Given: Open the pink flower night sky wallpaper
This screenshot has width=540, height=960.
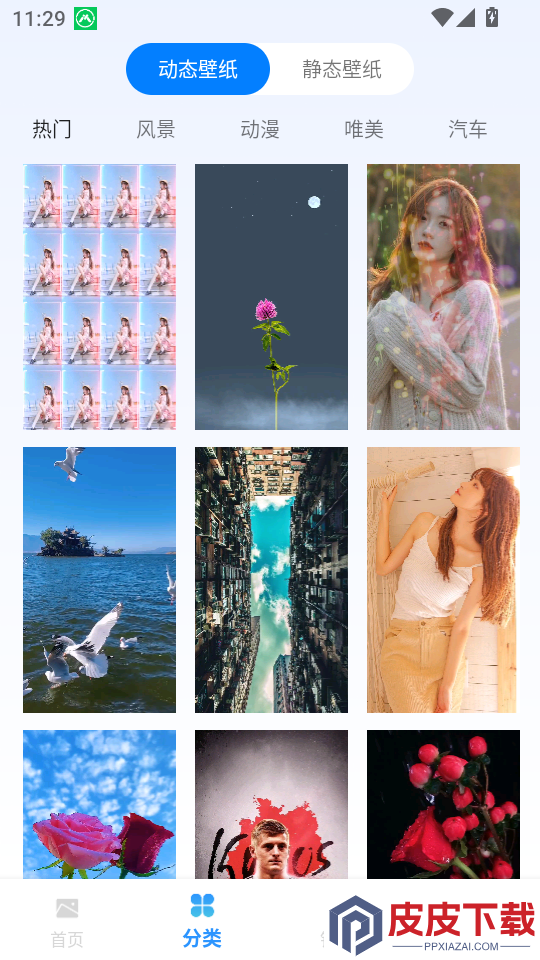Looking at the screenshot, I should point(271,297).
